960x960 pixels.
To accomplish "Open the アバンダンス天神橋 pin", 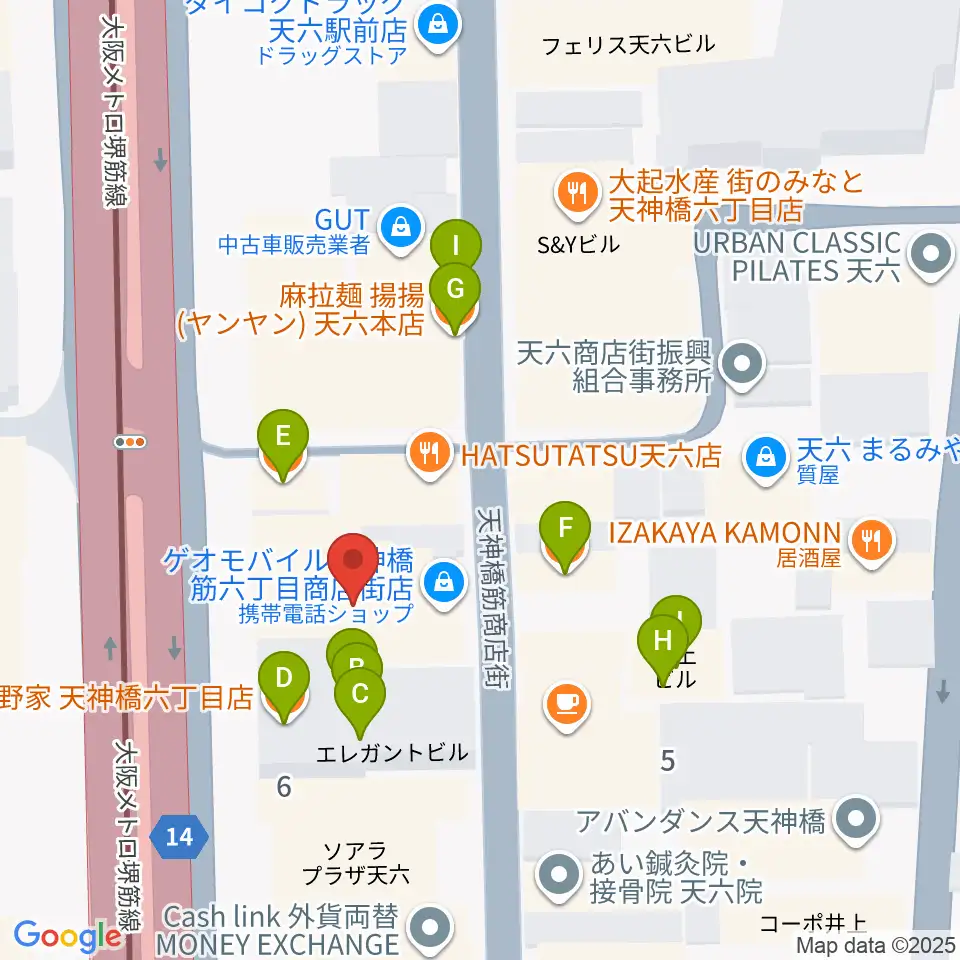I will (x=855, y=822).
